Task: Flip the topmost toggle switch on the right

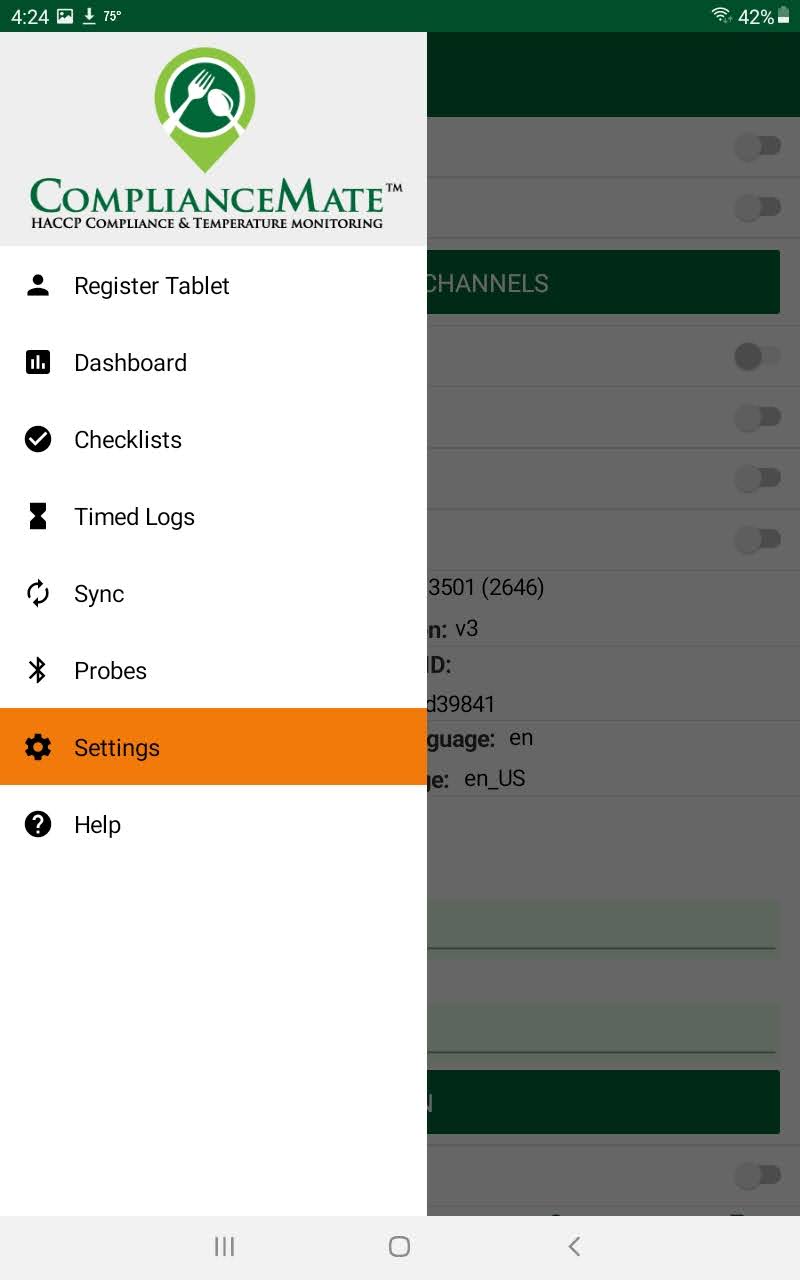Action: (757, 146)
